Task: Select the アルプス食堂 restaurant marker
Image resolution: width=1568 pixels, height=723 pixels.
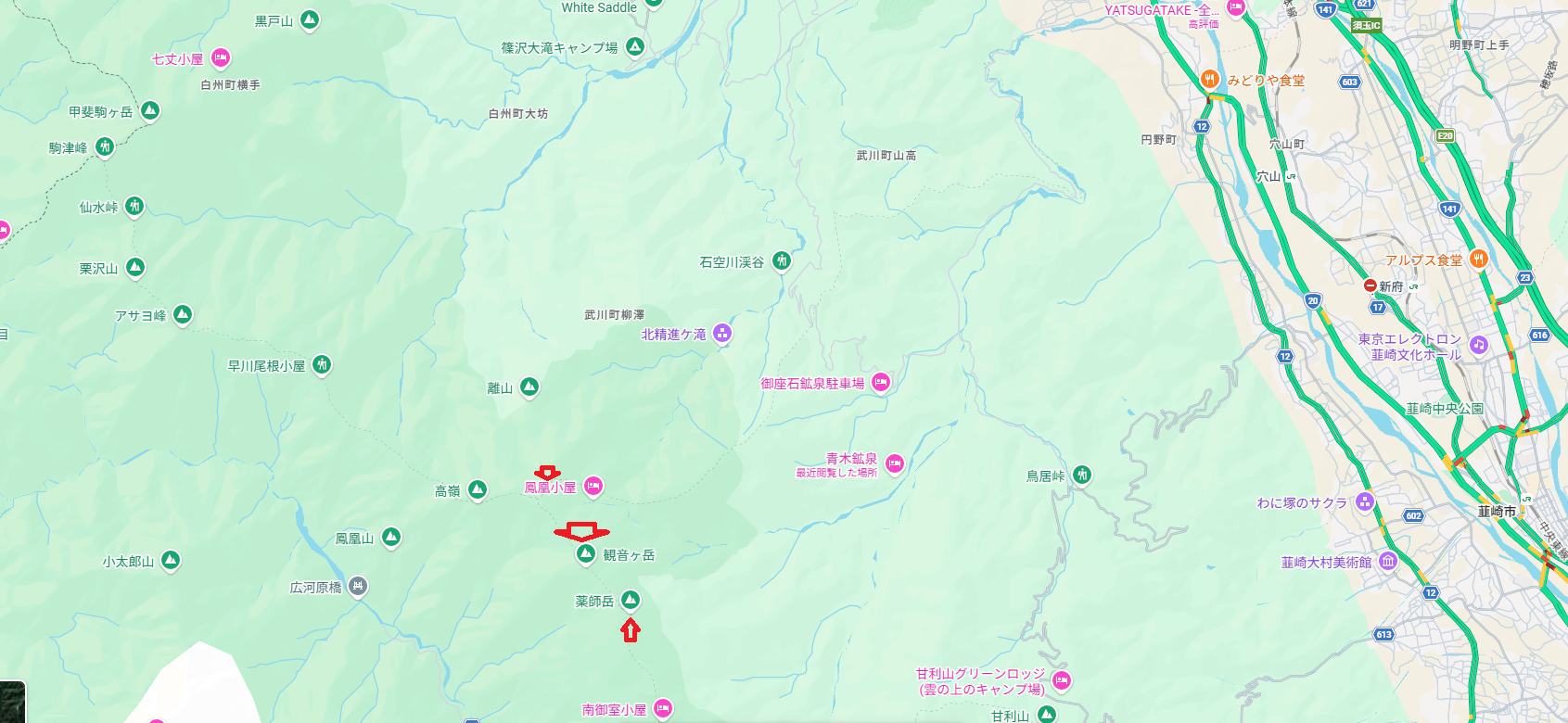Action: point(1479,259)
